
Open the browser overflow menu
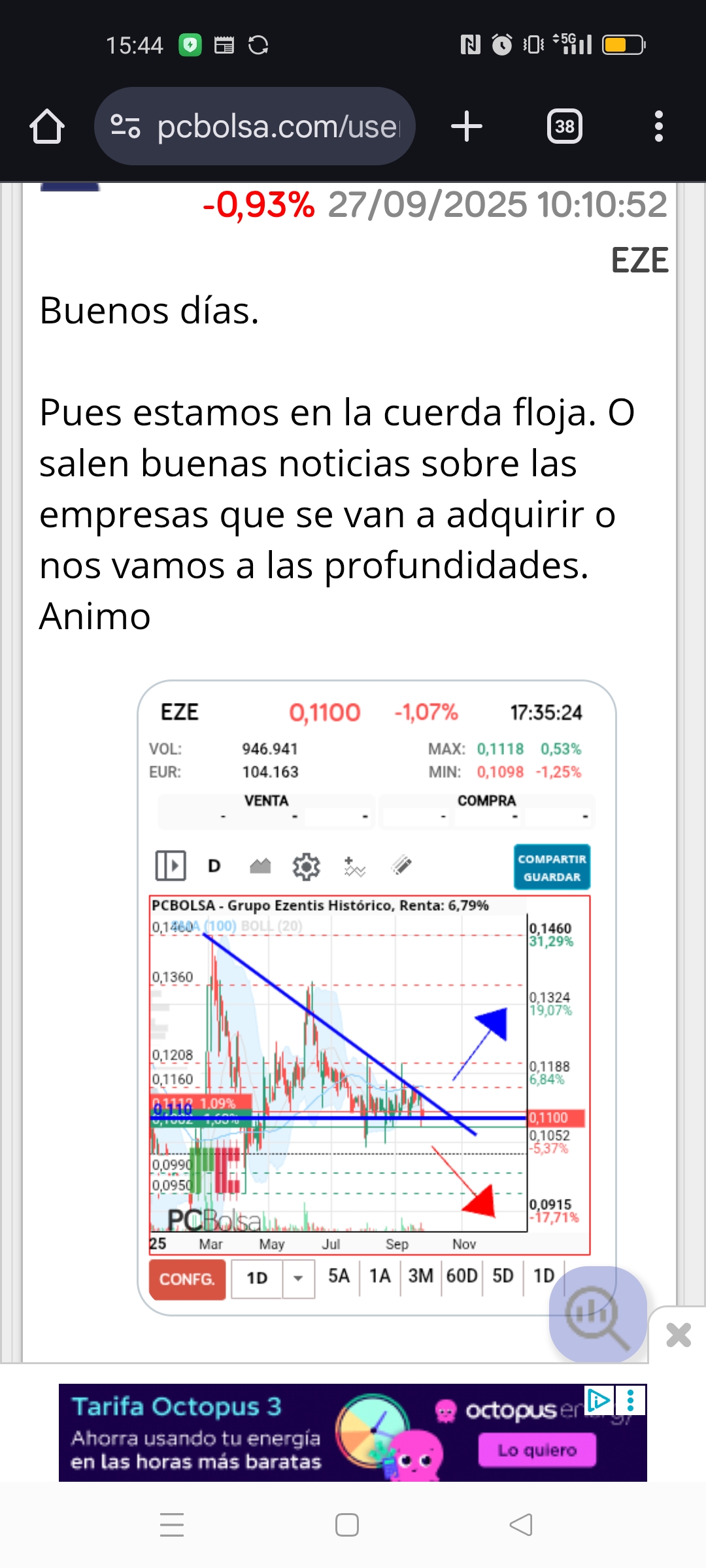[x=658, y=126]
